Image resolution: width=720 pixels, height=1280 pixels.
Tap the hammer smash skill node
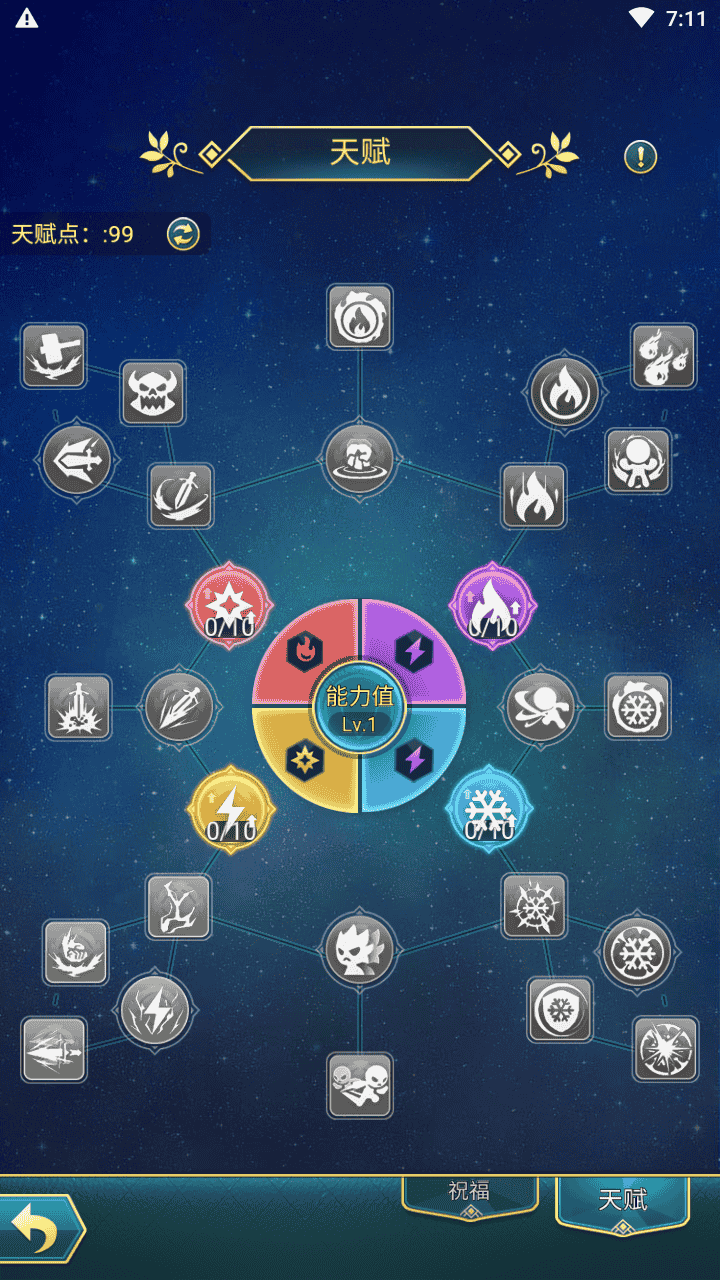click(x=53, y=356)
